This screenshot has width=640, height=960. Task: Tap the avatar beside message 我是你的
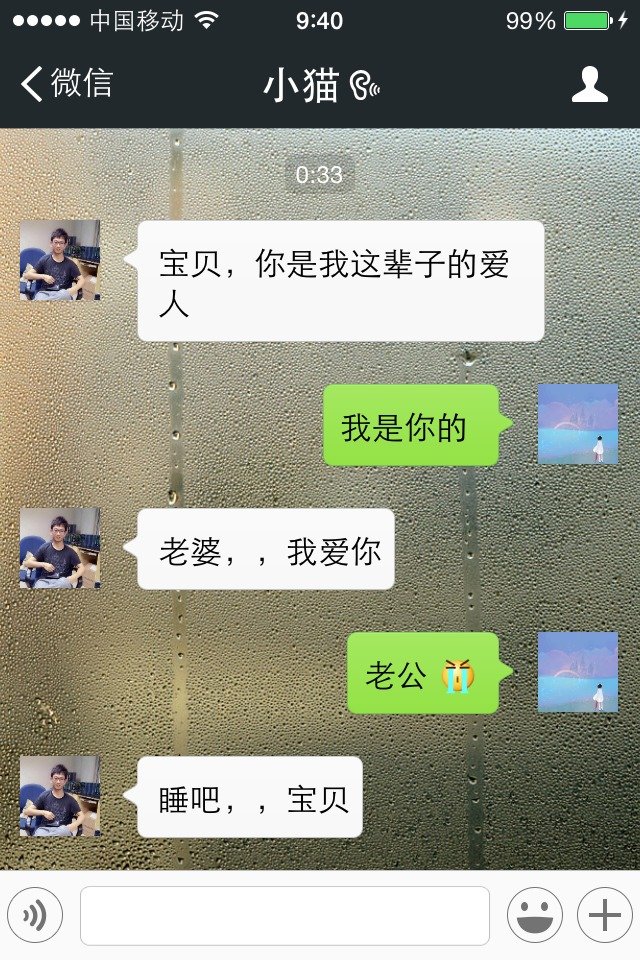578,424
